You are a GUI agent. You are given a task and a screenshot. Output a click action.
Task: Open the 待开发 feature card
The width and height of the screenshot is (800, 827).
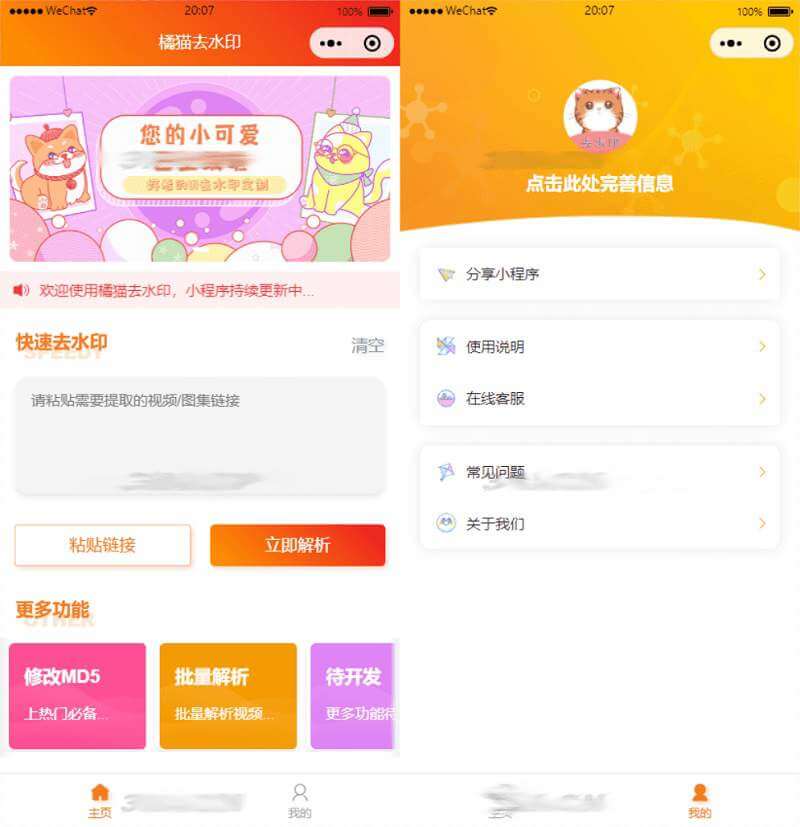click(x=354, y=695)
